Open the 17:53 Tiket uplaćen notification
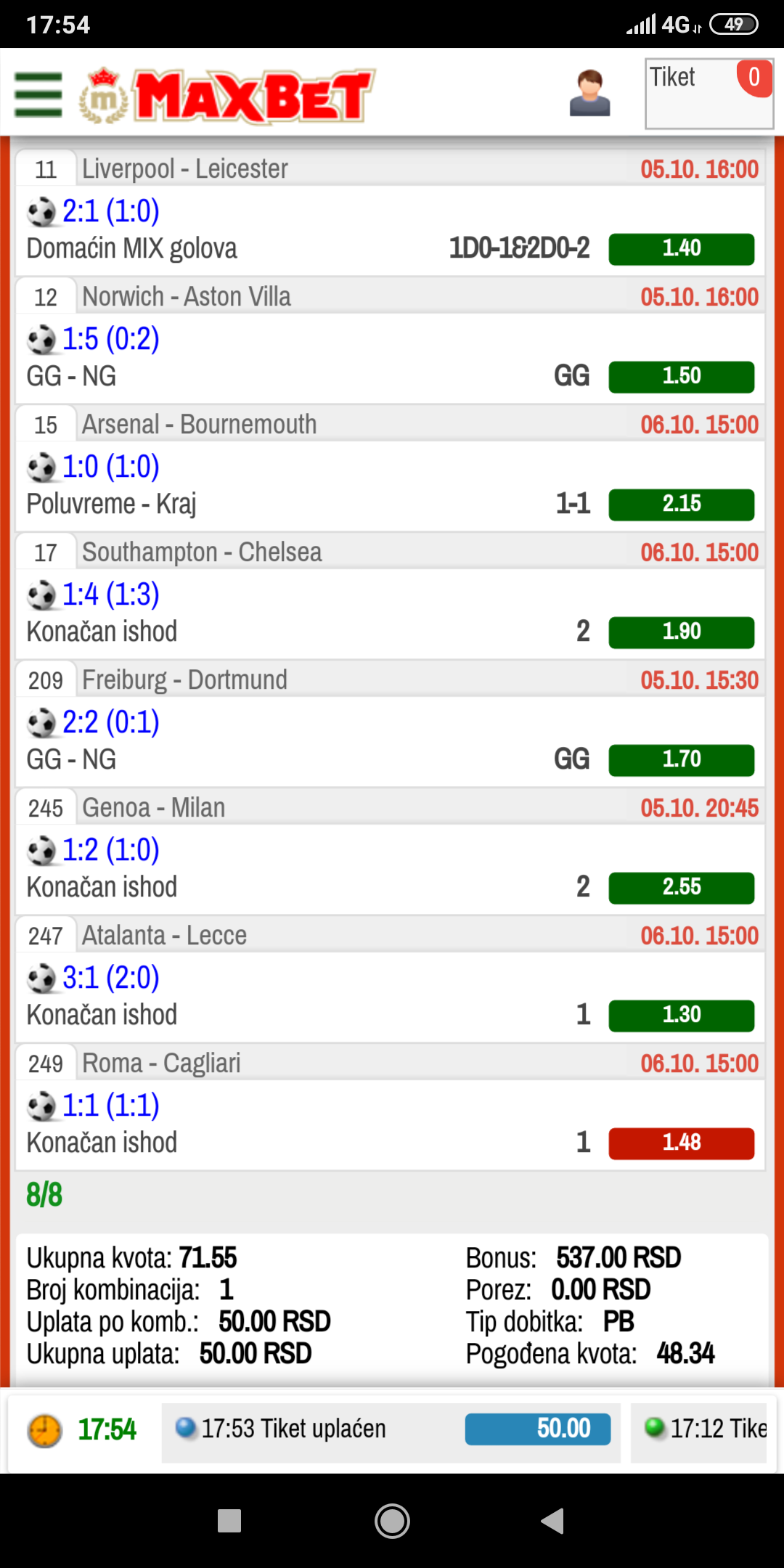This screenshot has width=784, height=1568. click(x=391, y=1429)
